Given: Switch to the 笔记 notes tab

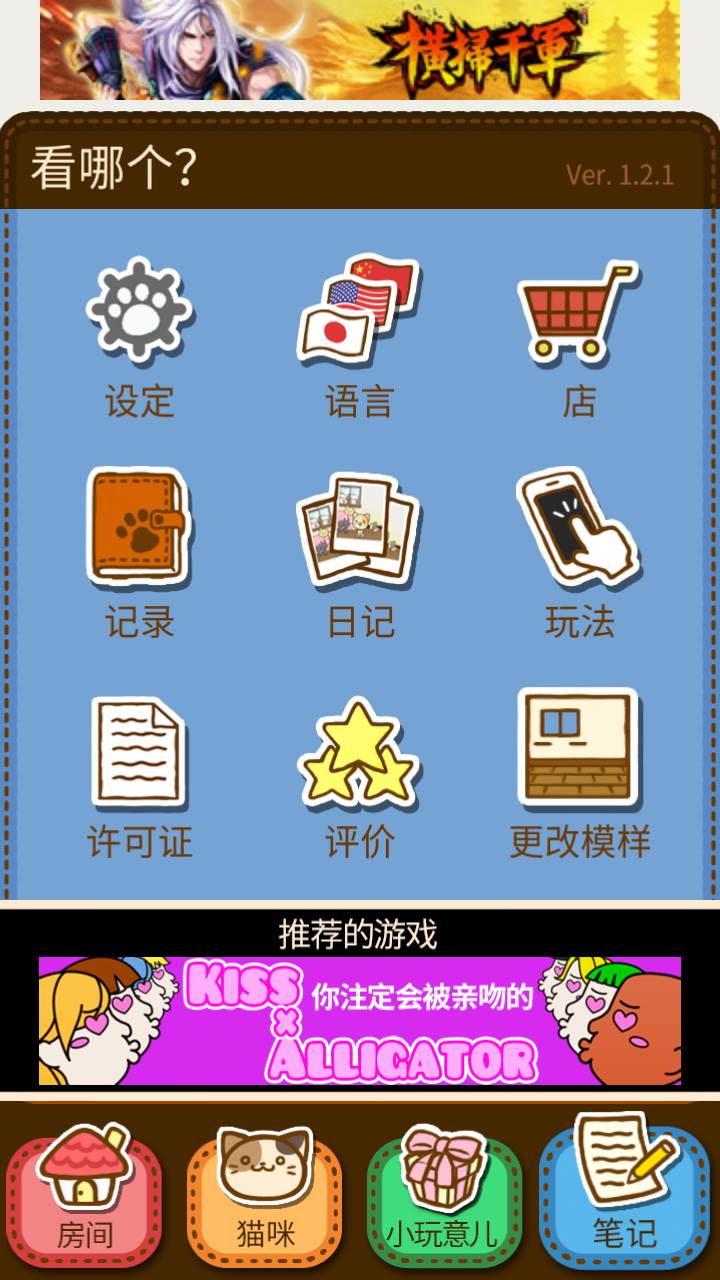Looking at the screenshot, I should pos(625,1197).
